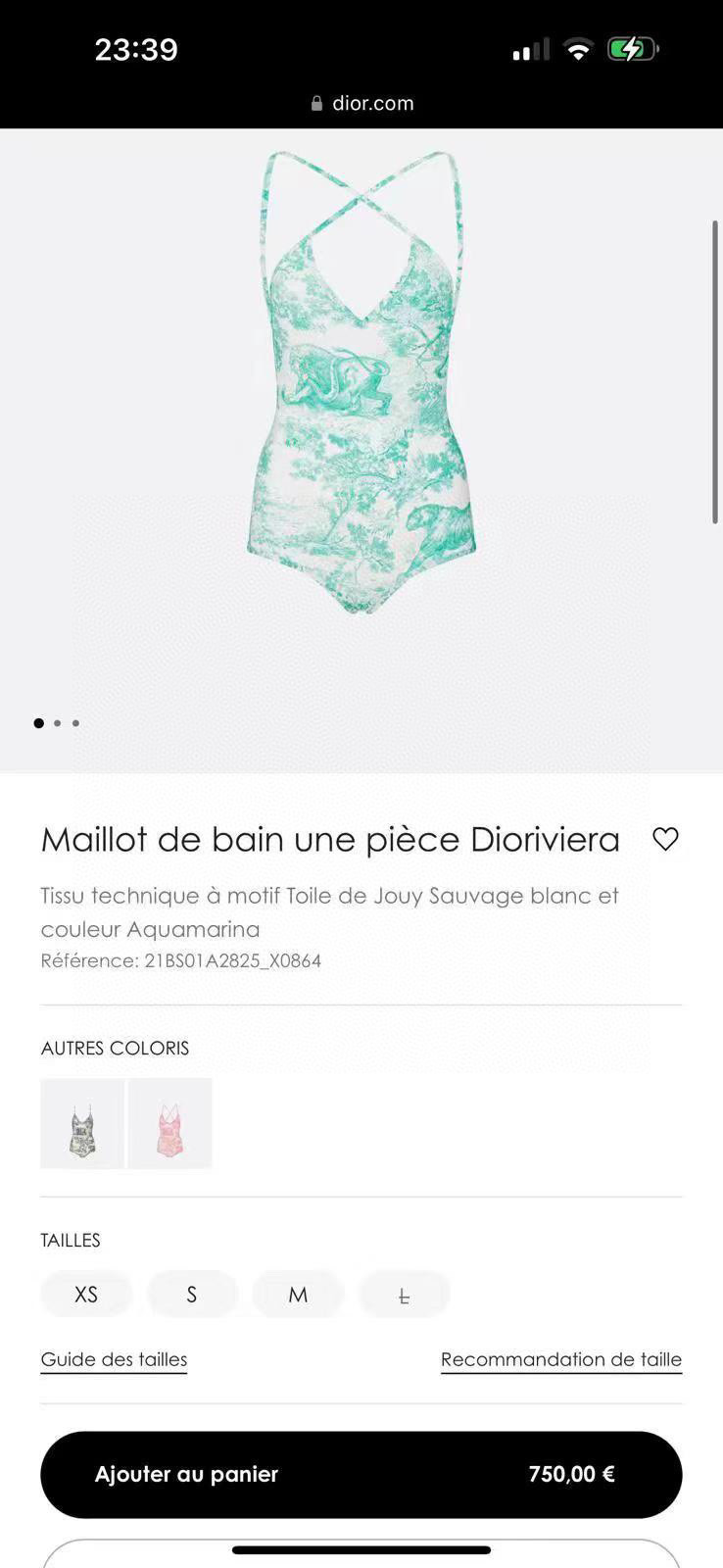Tap the dior.com address bar
Image resolution: width=723 pixels, height=1568 pixels.
tap(372, 103)
